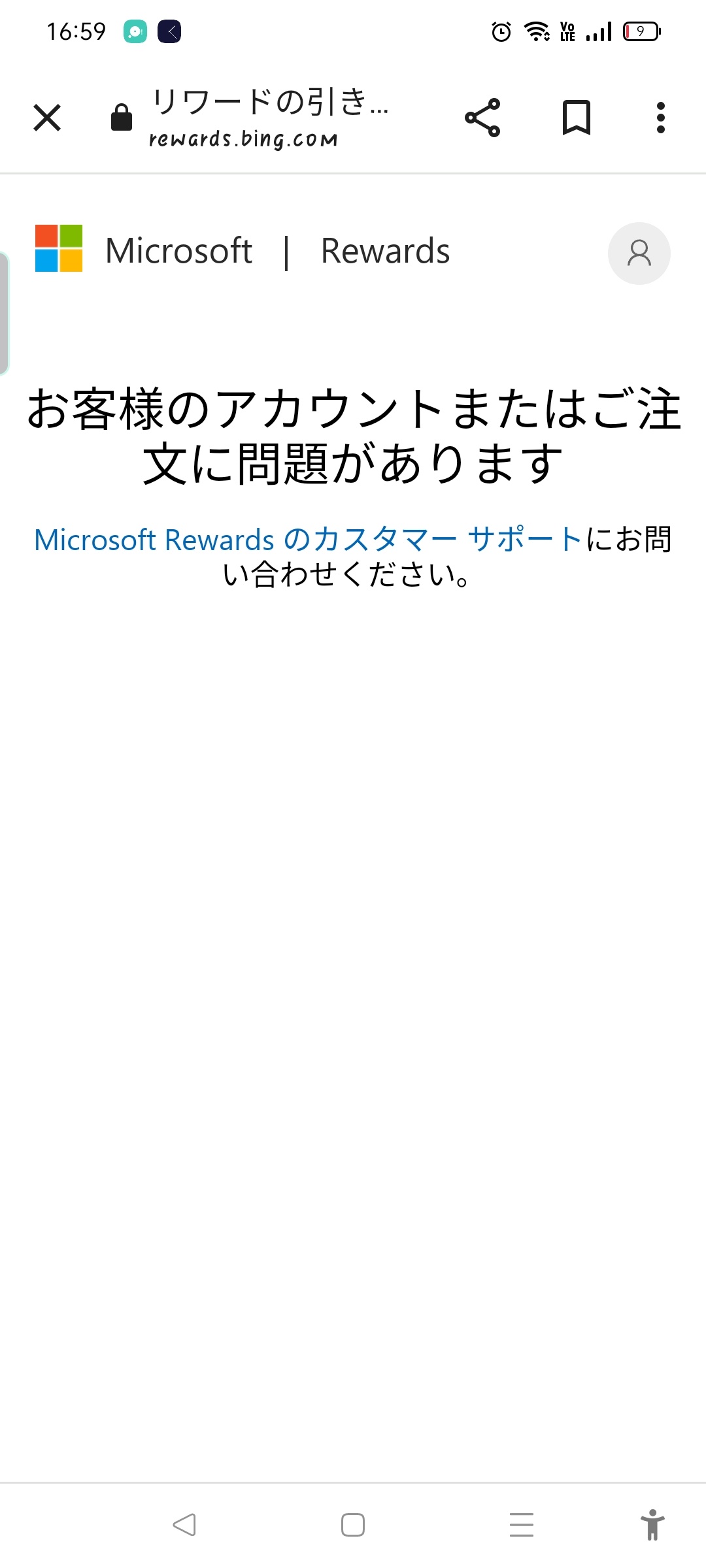Bookmark the current page
706x1568 pixels.
[x=577, y=118]
